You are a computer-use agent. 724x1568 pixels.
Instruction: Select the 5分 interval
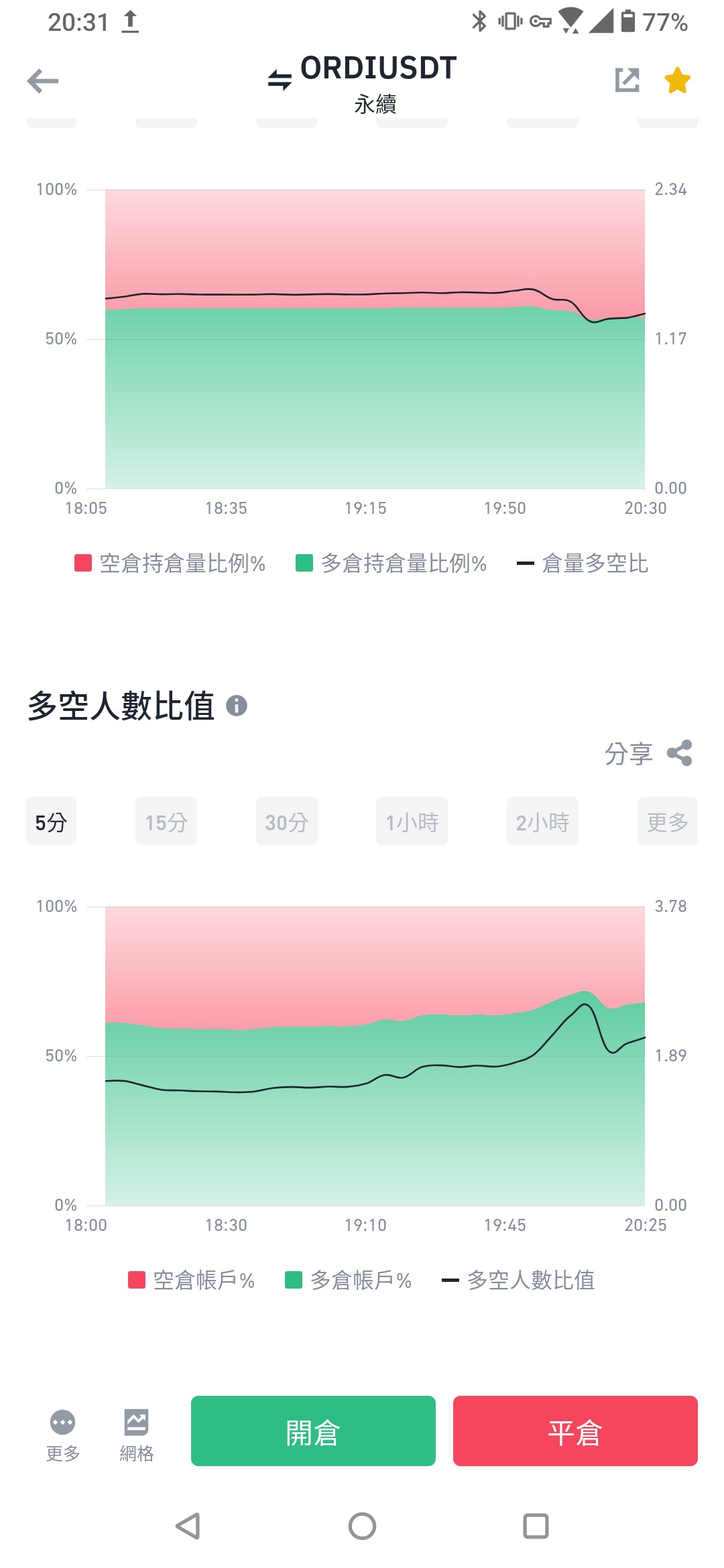51,821
